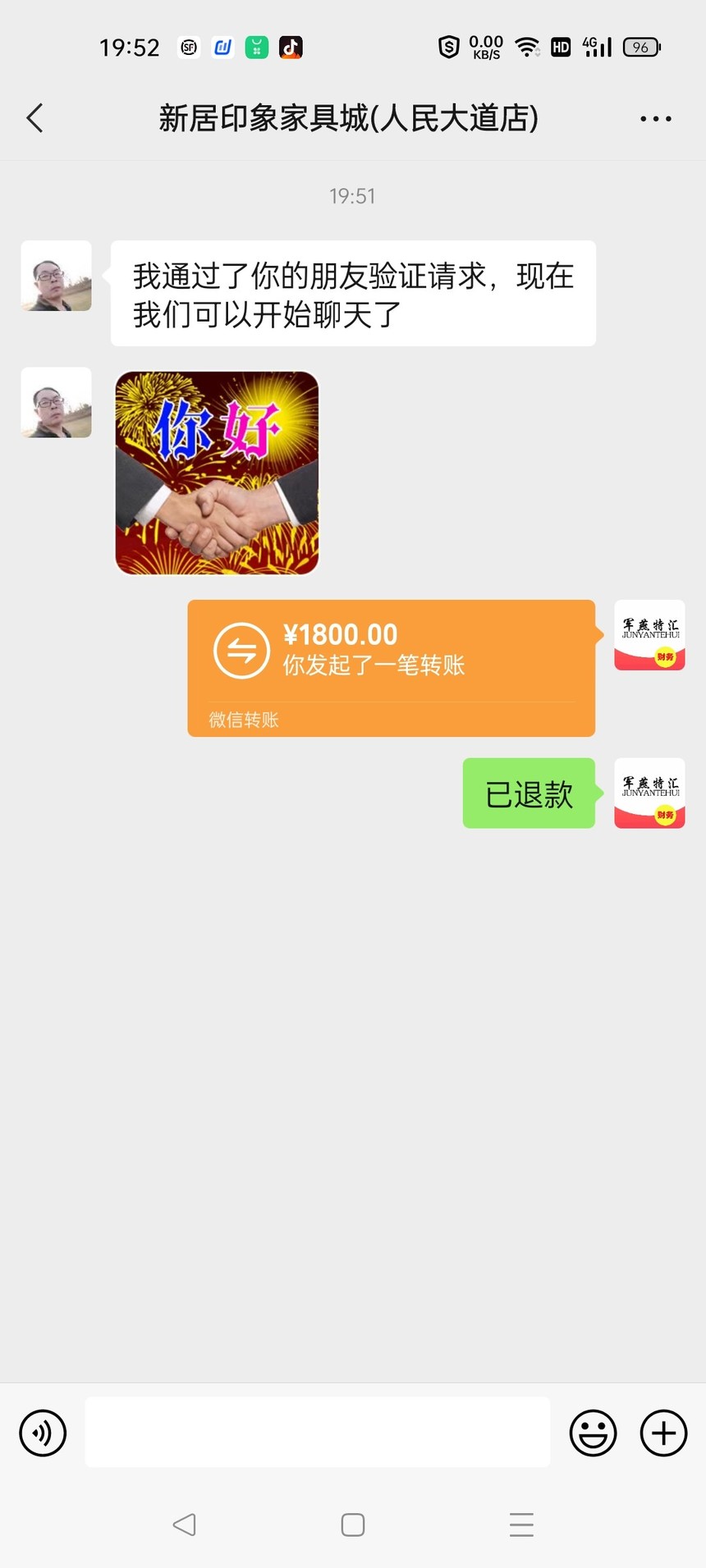Open own profile avatar beside 已退款

click(649, 793)
